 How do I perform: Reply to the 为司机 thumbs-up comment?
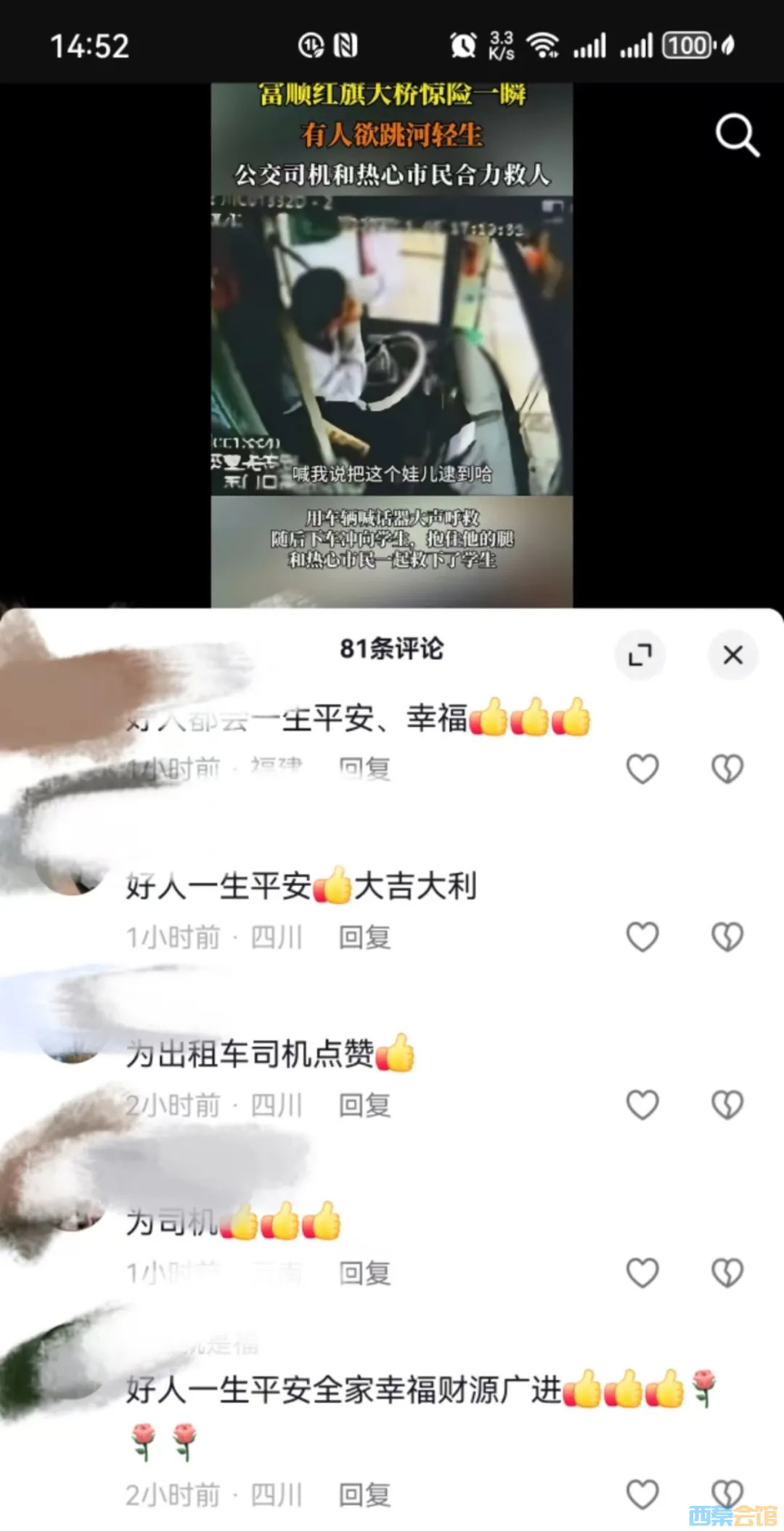click(x=364, y=1273)
